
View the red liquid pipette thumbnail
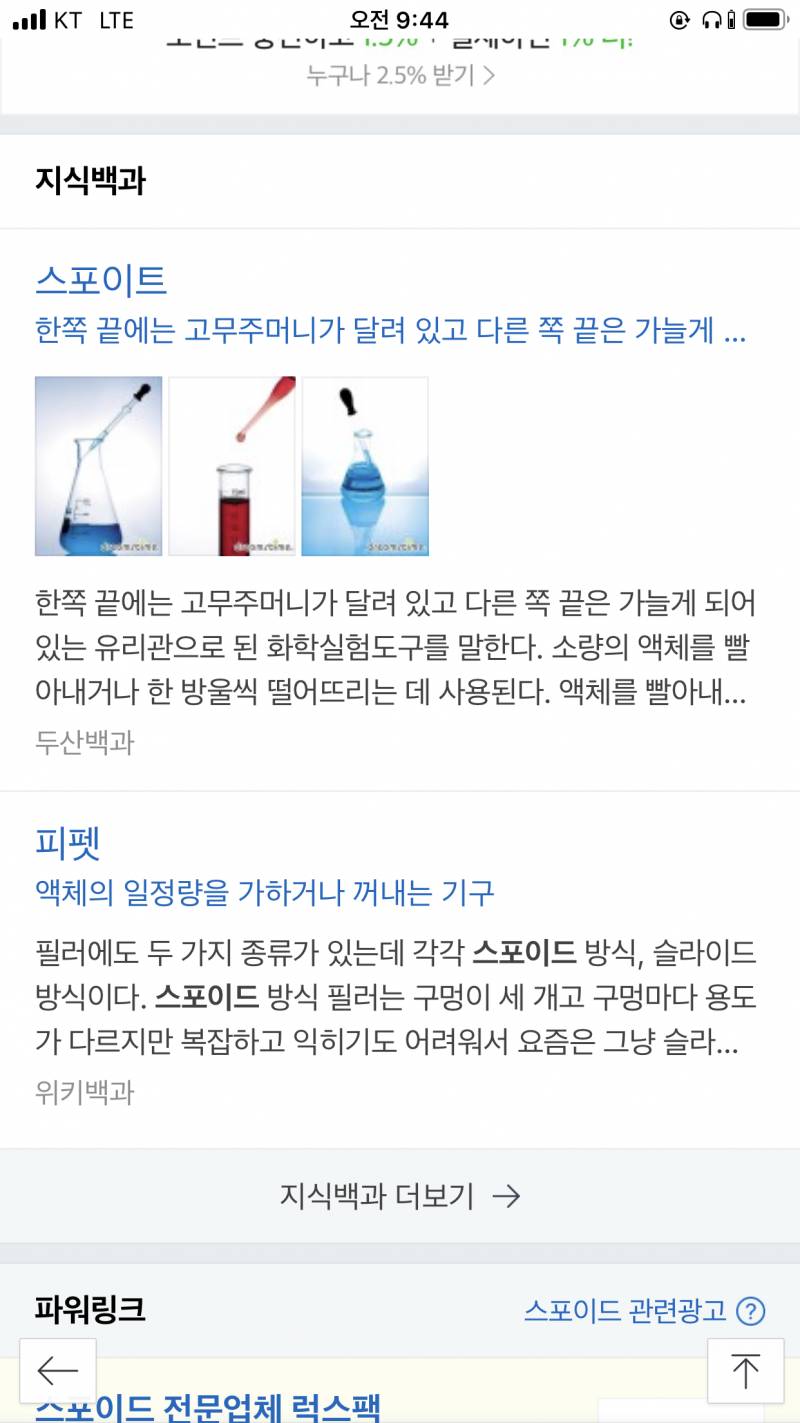(232, 466)
